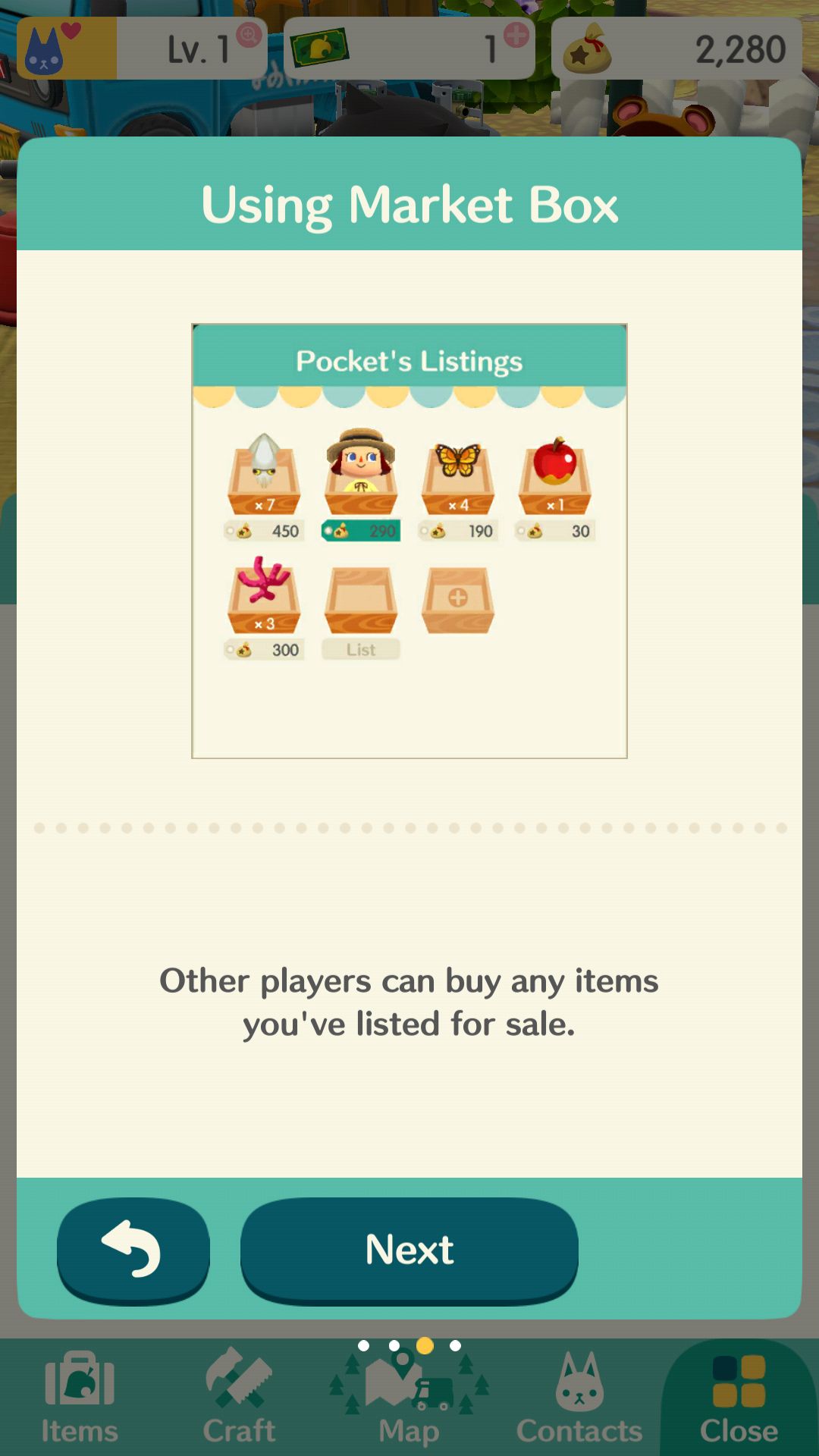Open the Contacts tab
Viewport: 819px width, 1456px height.
tap(579, 1399)
